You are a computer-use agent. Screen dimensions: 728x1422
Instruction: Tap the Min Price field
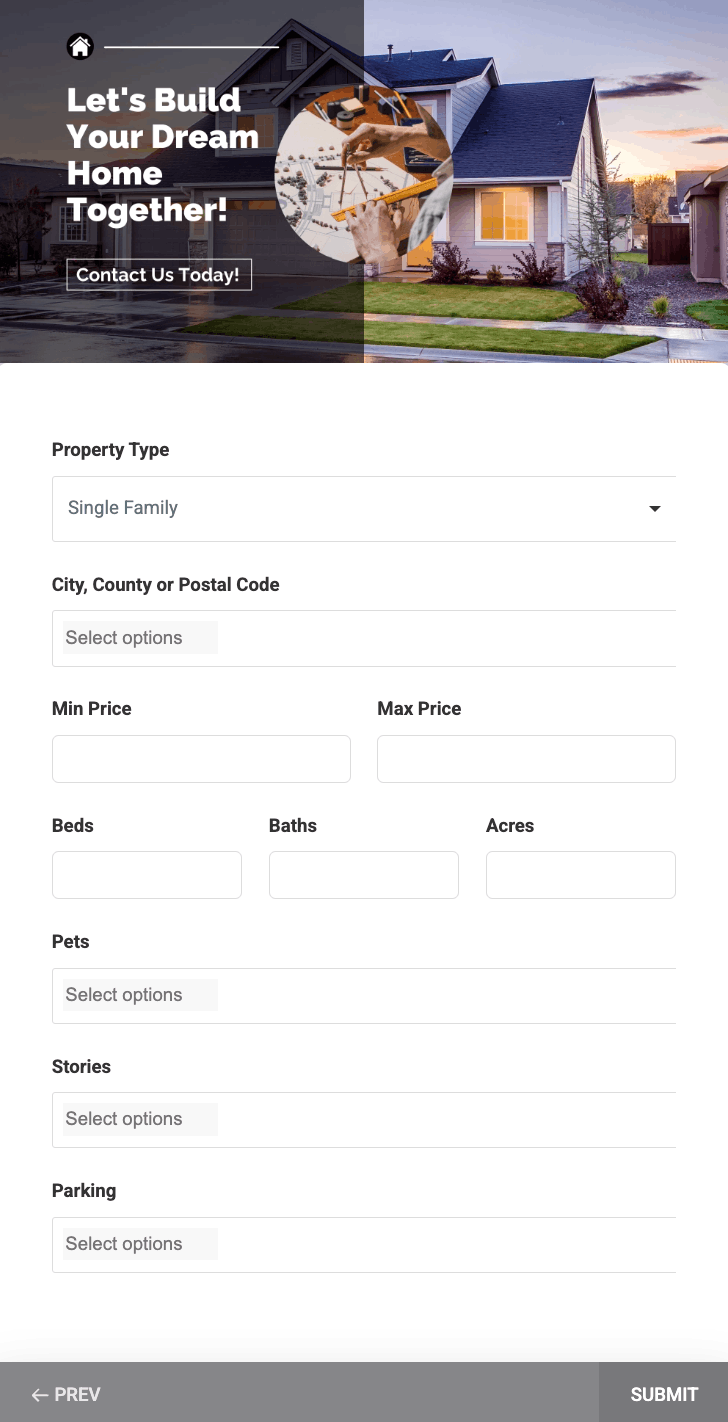[x=201, y=759]
